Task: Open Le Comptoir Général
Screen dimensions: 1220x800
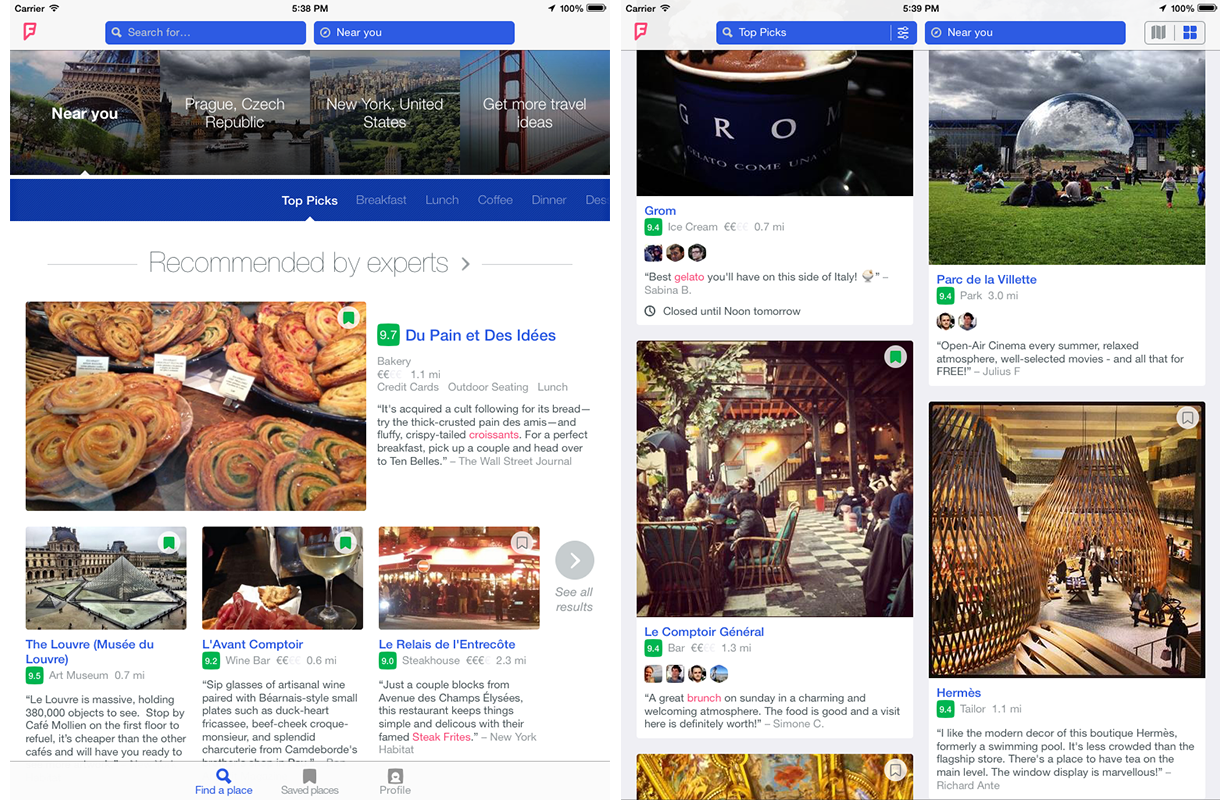Action: coord(704,631)
